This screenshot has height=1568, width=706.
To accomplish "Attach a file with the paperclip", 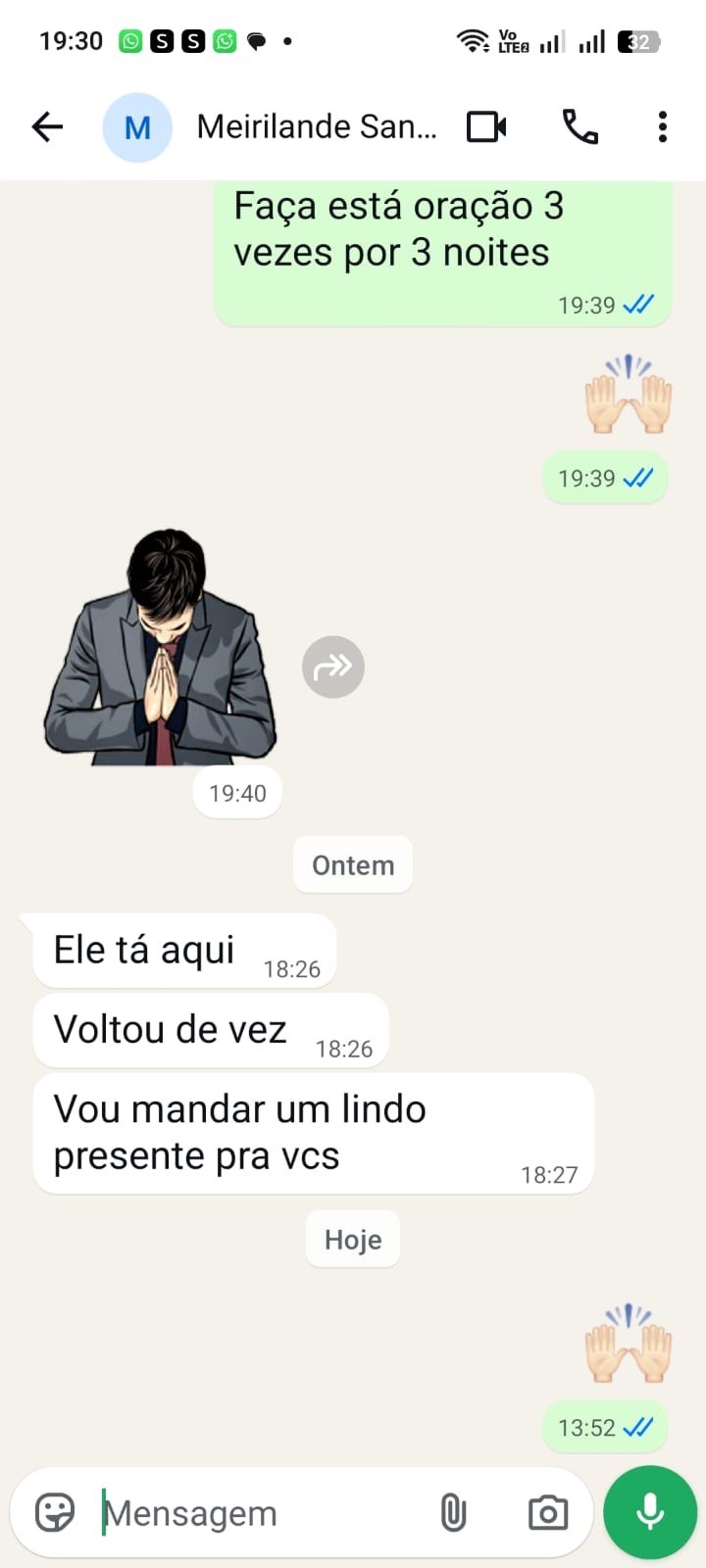I will [453, 1512].
